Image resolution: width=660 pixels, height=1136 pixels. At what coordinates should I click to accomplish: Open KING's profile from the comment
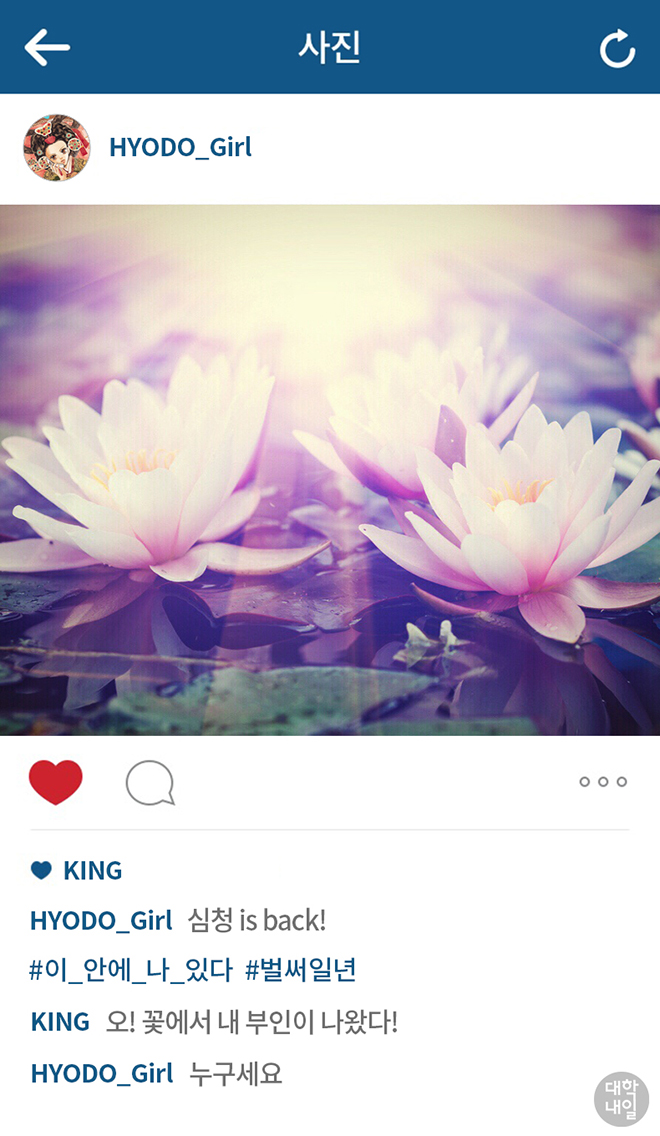[x=60, y=1022]
